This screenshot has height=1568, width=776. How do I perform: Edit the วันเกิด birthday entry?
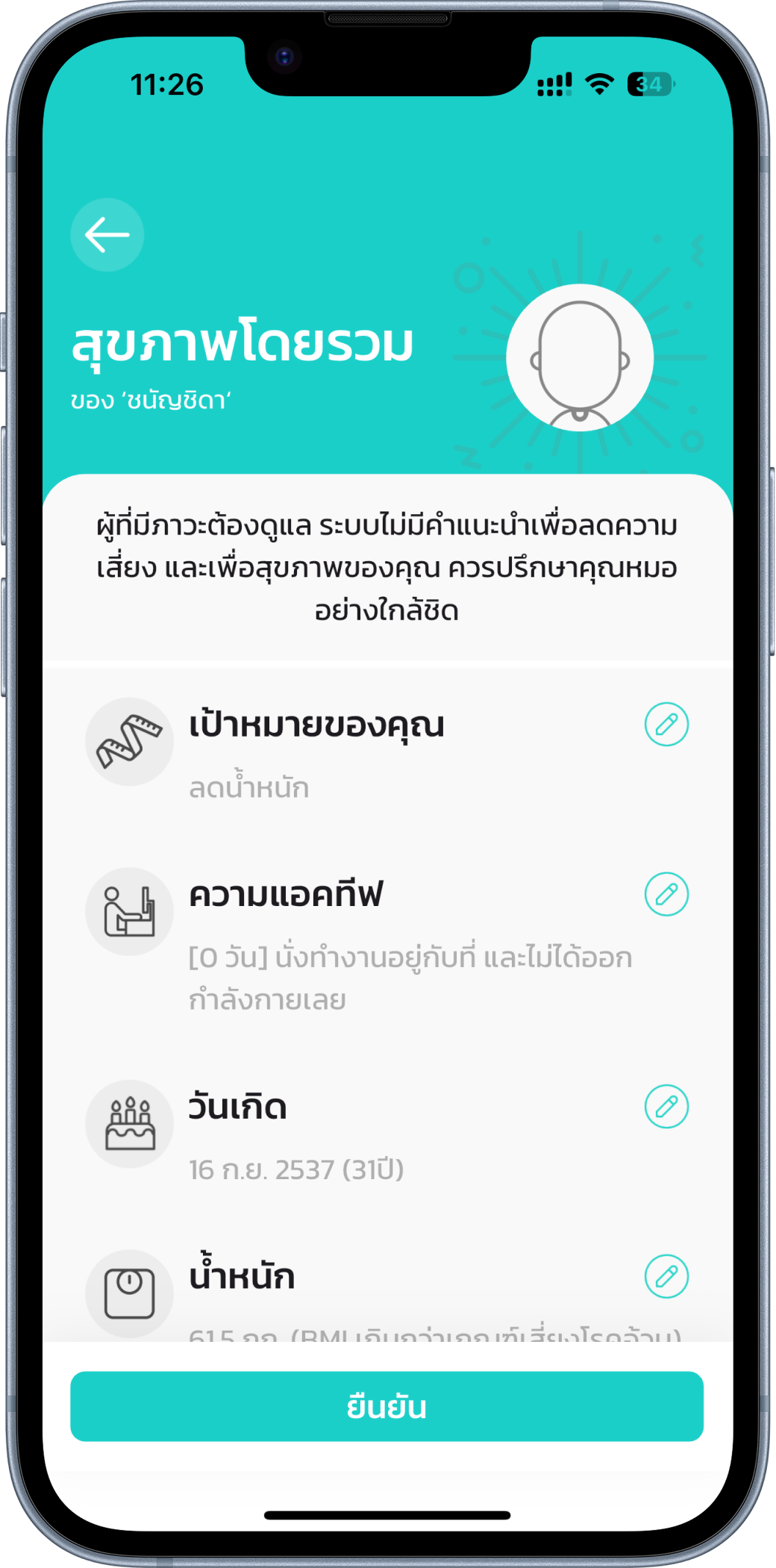(666, 1106)
